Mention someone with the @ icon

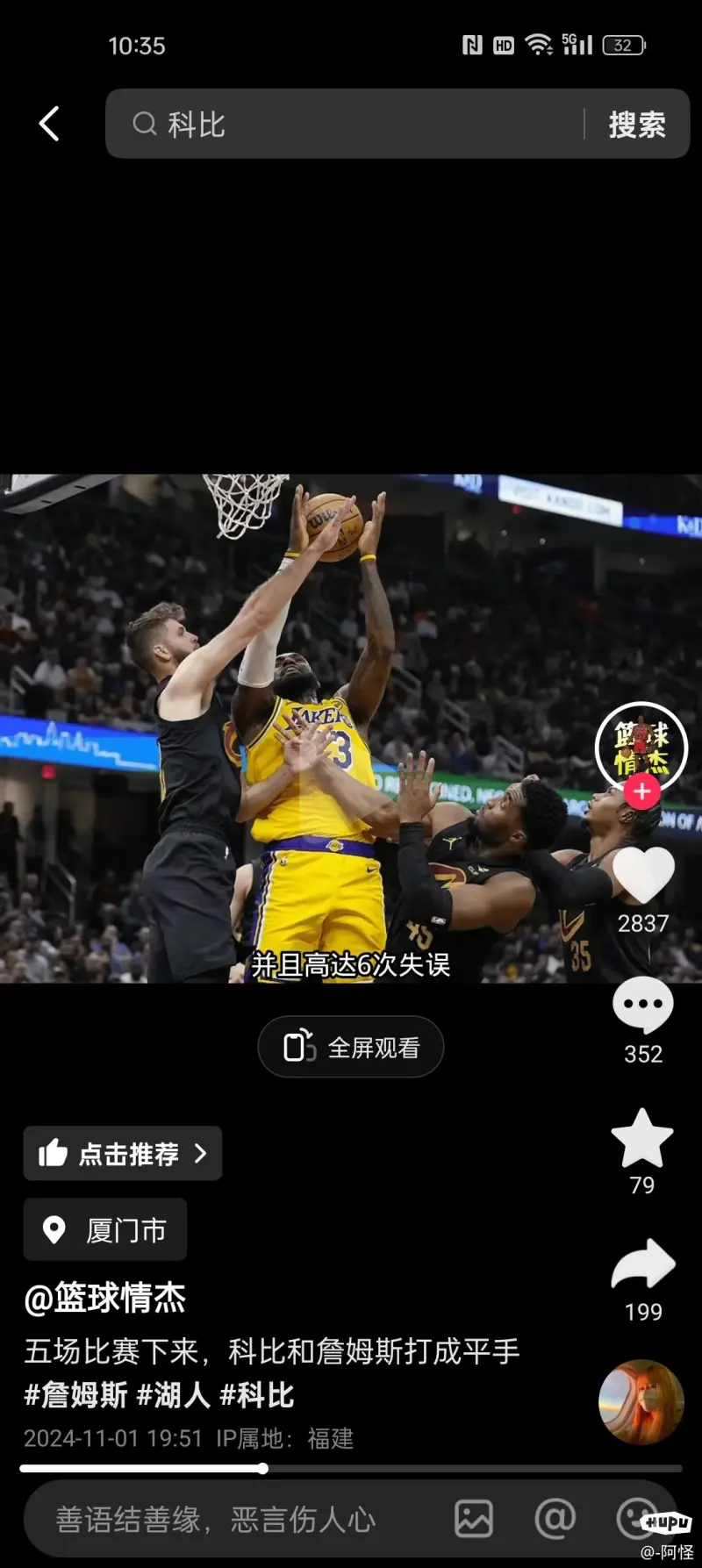click(x=555, y=1519)
